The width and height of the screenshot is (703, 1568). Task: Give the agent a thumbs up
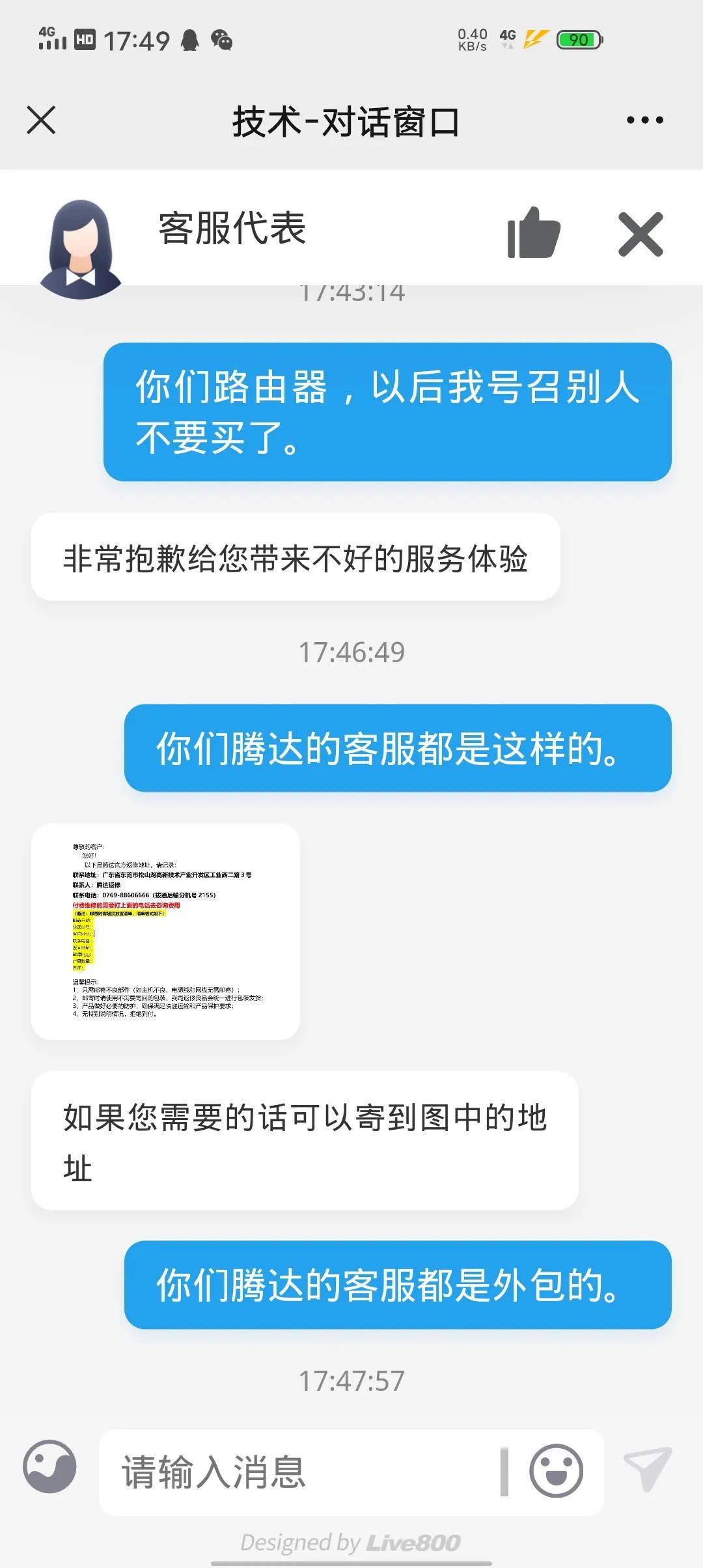pos(534,232)
